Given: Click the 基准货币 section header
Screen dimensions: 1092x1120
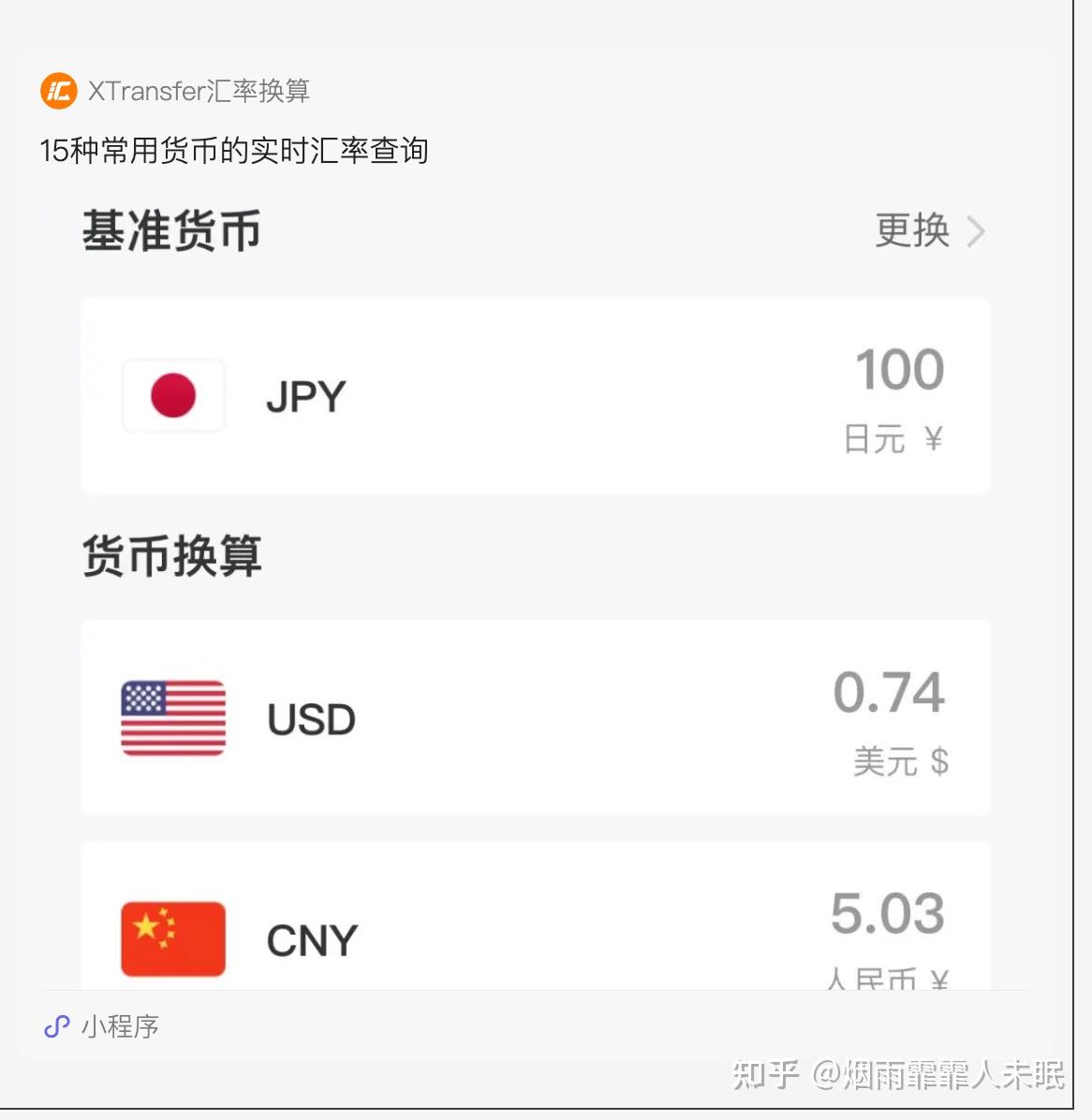Looking at the screenshot, I should pos(171,231).
